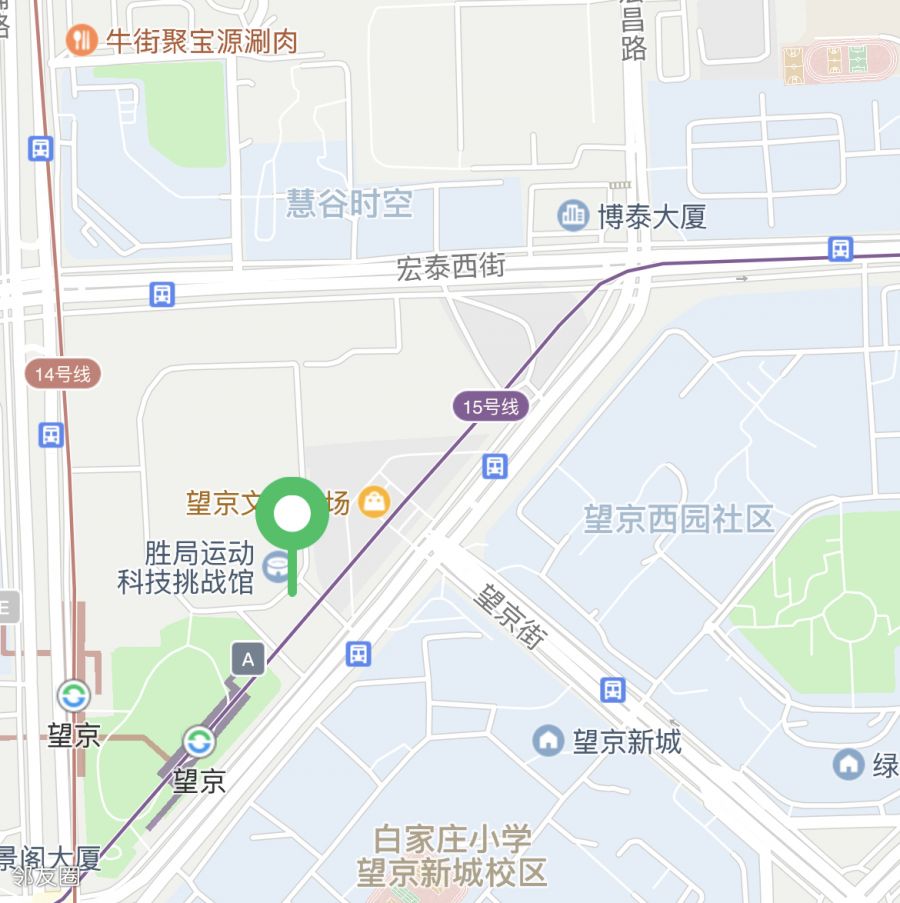900x903 pixels.
Task: Tap the shopping mall icon beside 望京文化广场
Action: click(x=375, y=500)
